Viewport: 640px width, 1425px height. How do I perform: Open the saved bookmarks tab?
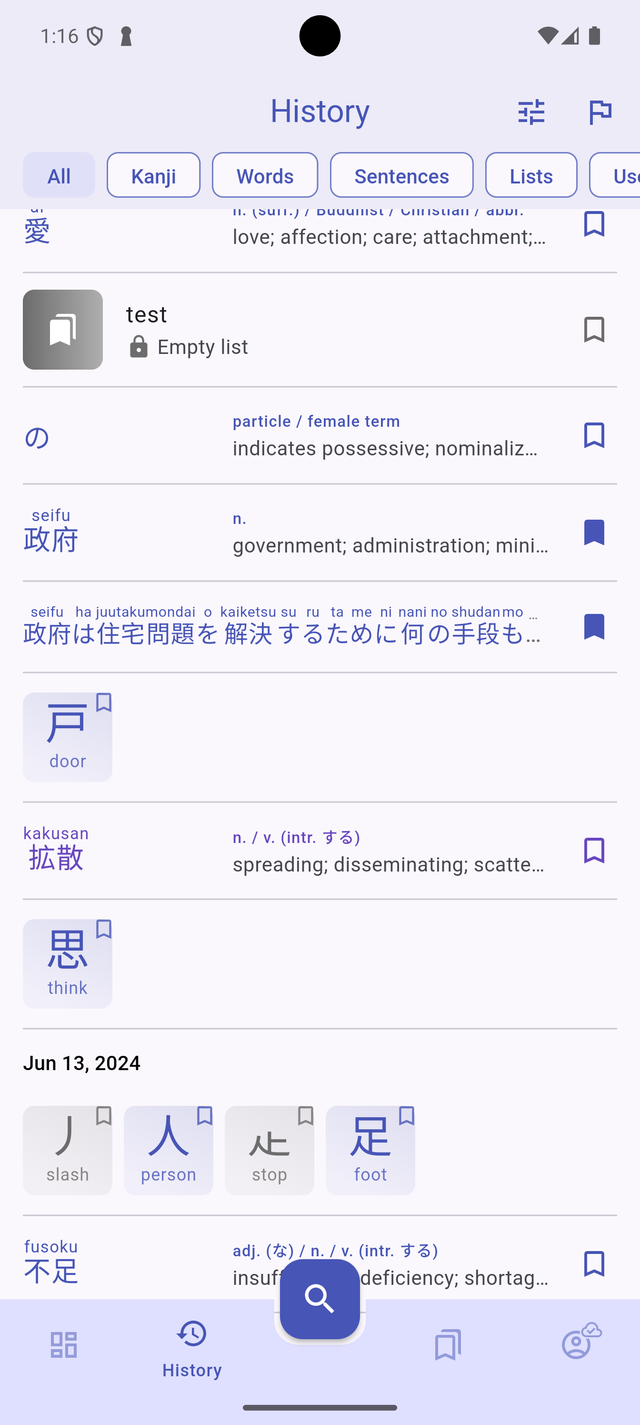tap(448, 1345)
